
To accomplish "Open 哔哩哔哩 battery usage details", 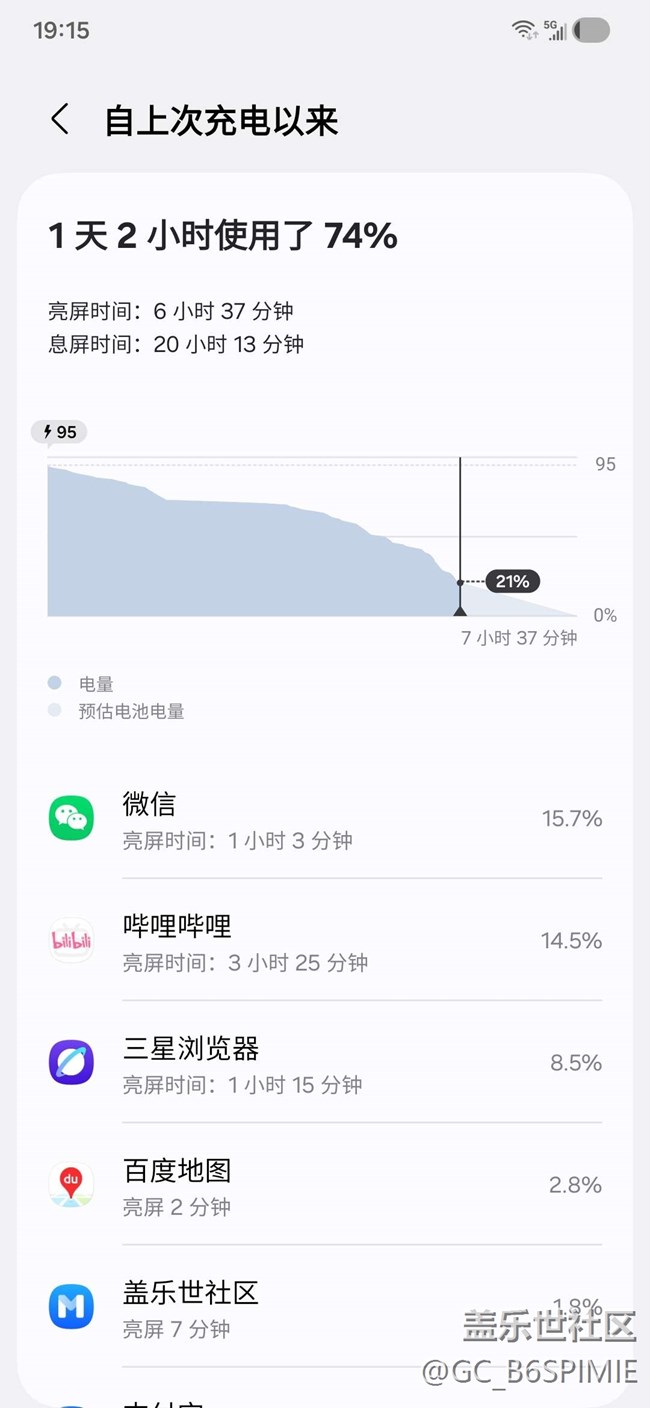I will [325, 941].
